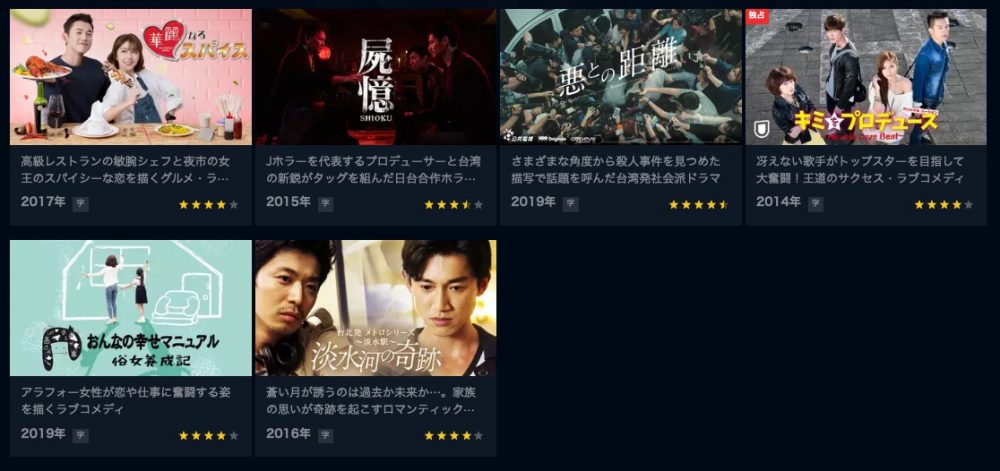Open the キミ☆プロデュース title card
Screen dimensions: 1000x471
(866, 78)
